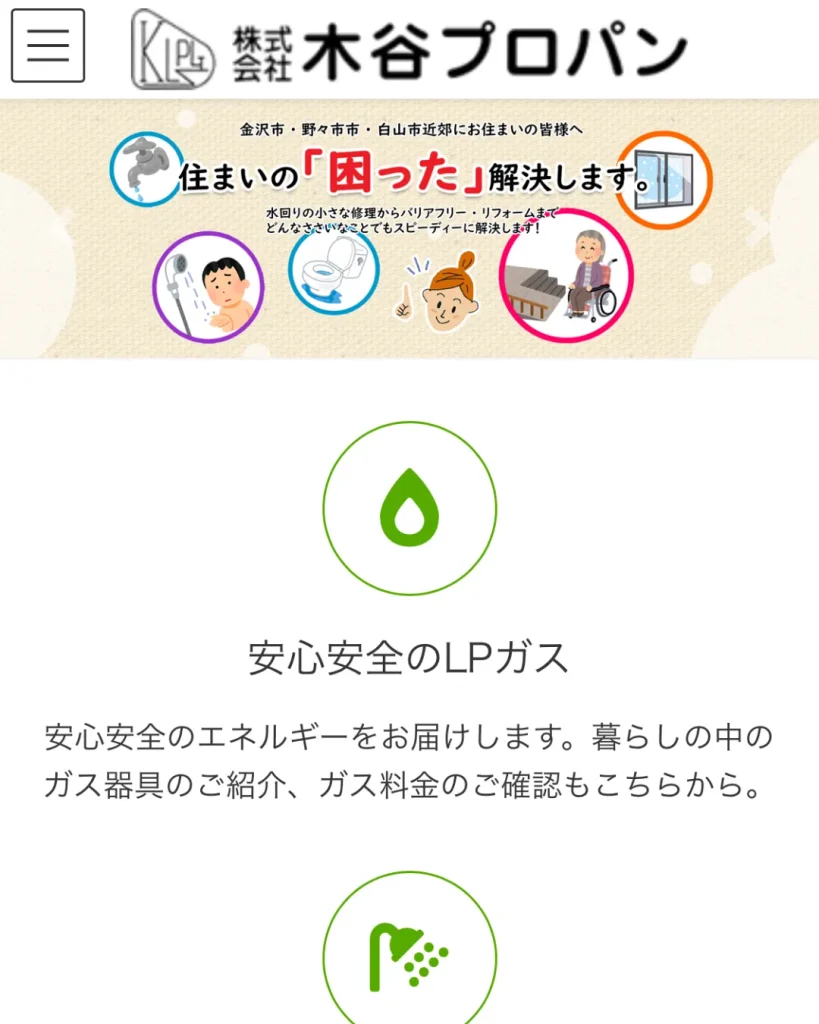Screen dimensions: 819x1024
Task: Open the hamburger navigation menu
Action: click(47, 46)
